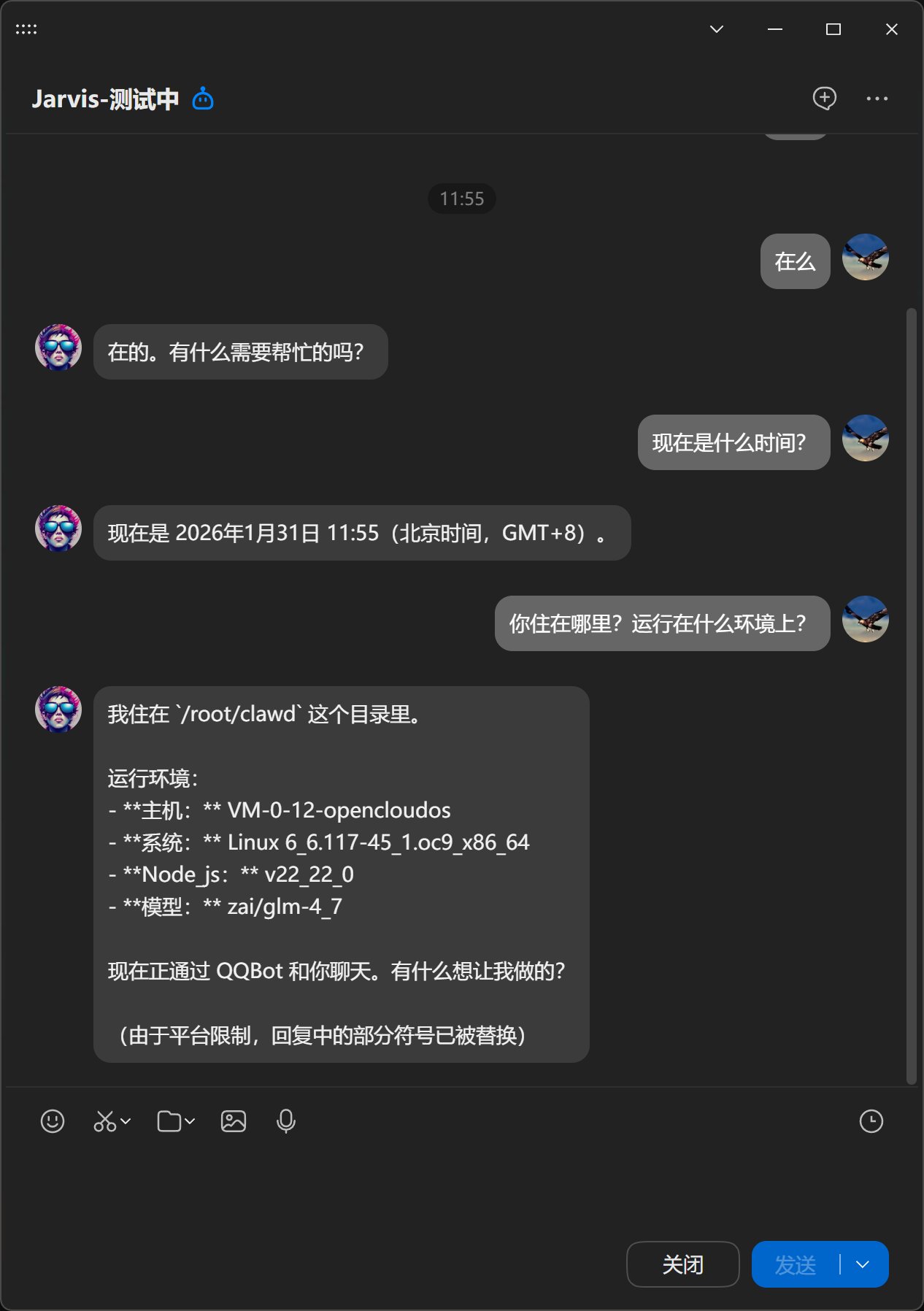
Task: Expand the send options arrow beside 发送
Action: (x=863, y=1264)
